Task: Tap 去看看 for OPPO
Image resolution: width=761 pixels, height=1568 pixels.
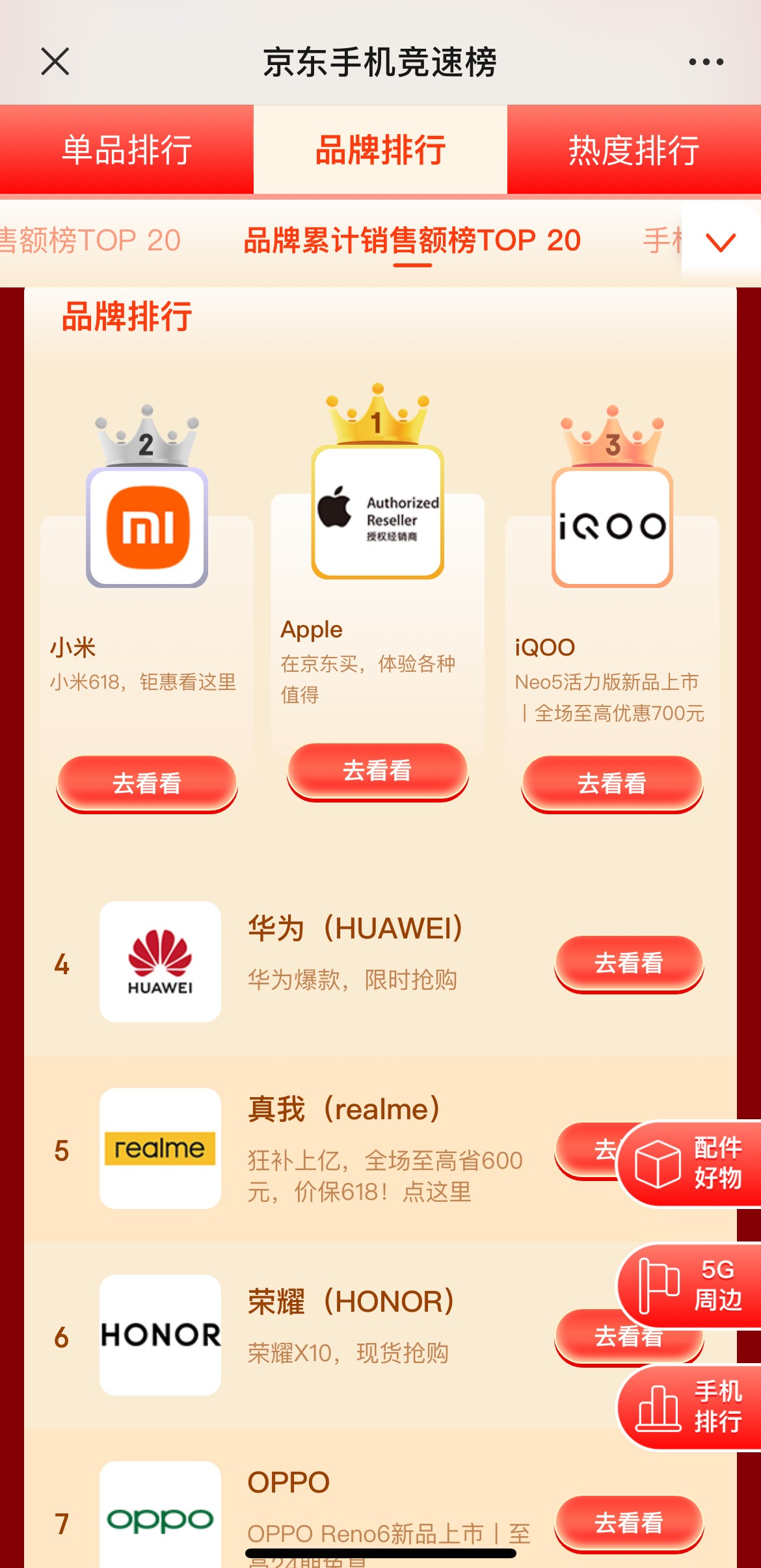Action: (x=628, y=1523)
